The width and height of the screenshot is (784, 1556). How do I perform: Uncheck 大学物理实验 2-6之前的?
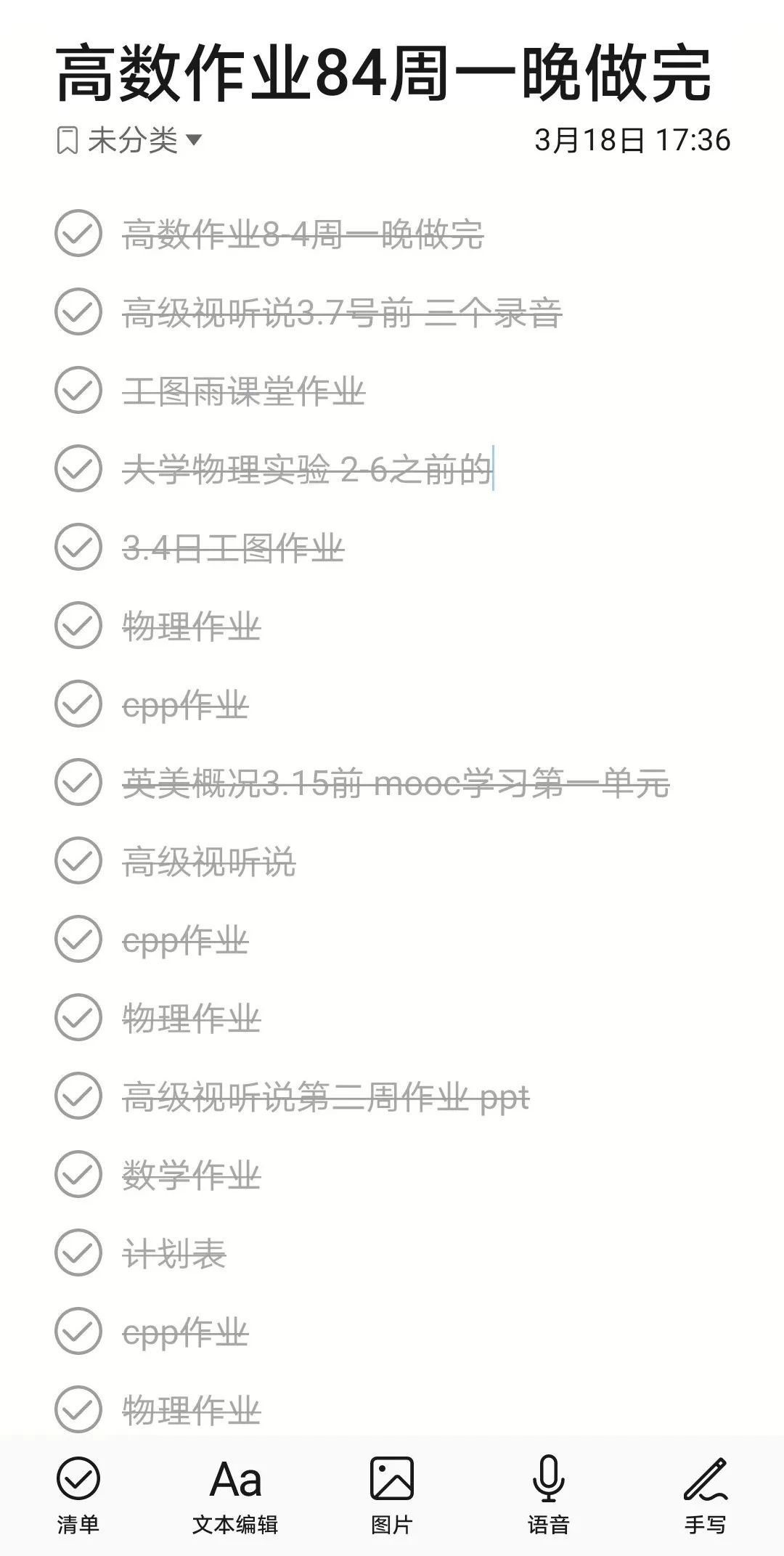[78, 469]
